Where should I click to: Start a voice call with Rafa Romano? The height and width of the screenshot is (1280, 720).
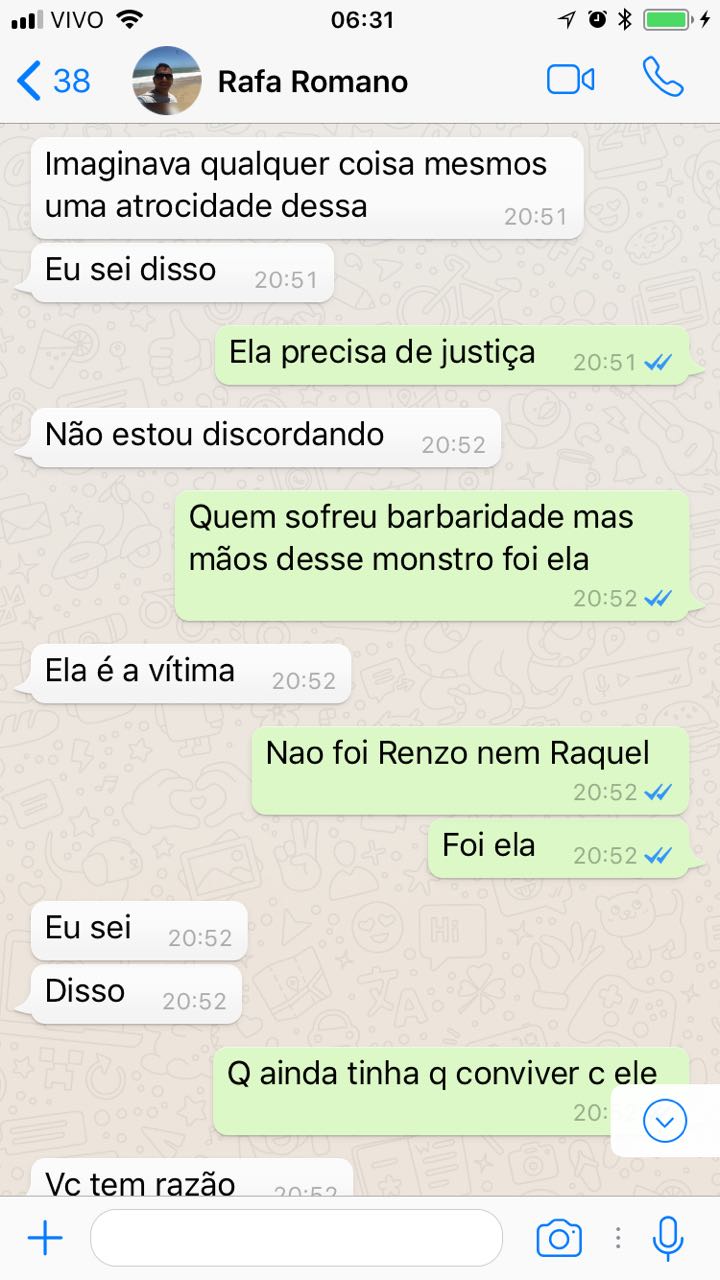pyautogui.click(x=663, y=77)
